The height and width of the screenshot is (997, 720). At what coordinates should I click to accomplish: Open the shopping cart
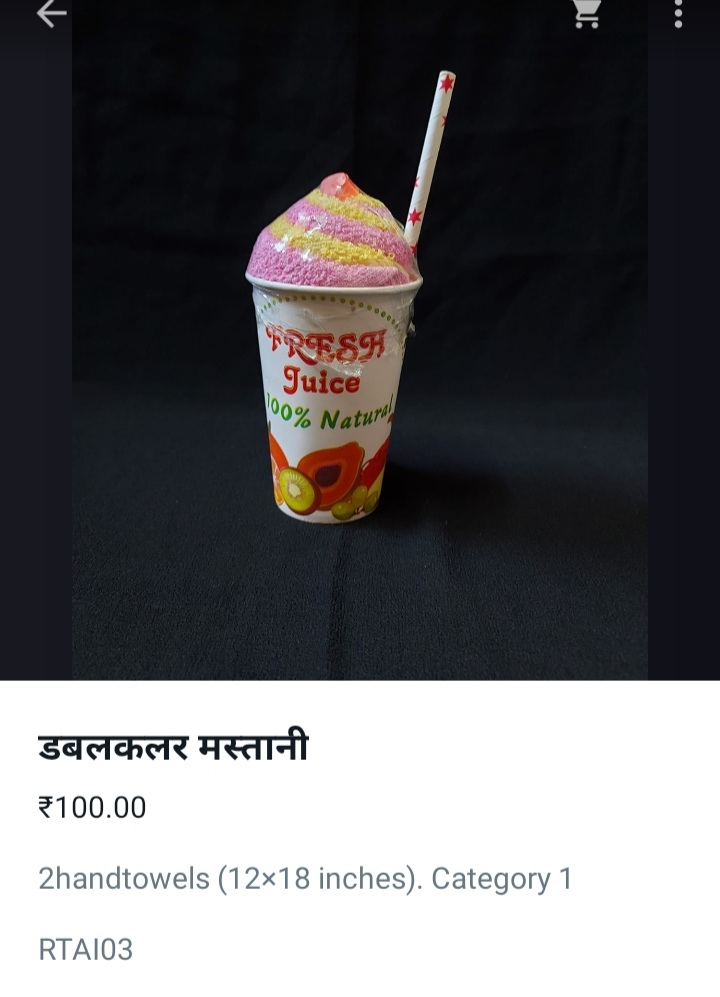586,13
